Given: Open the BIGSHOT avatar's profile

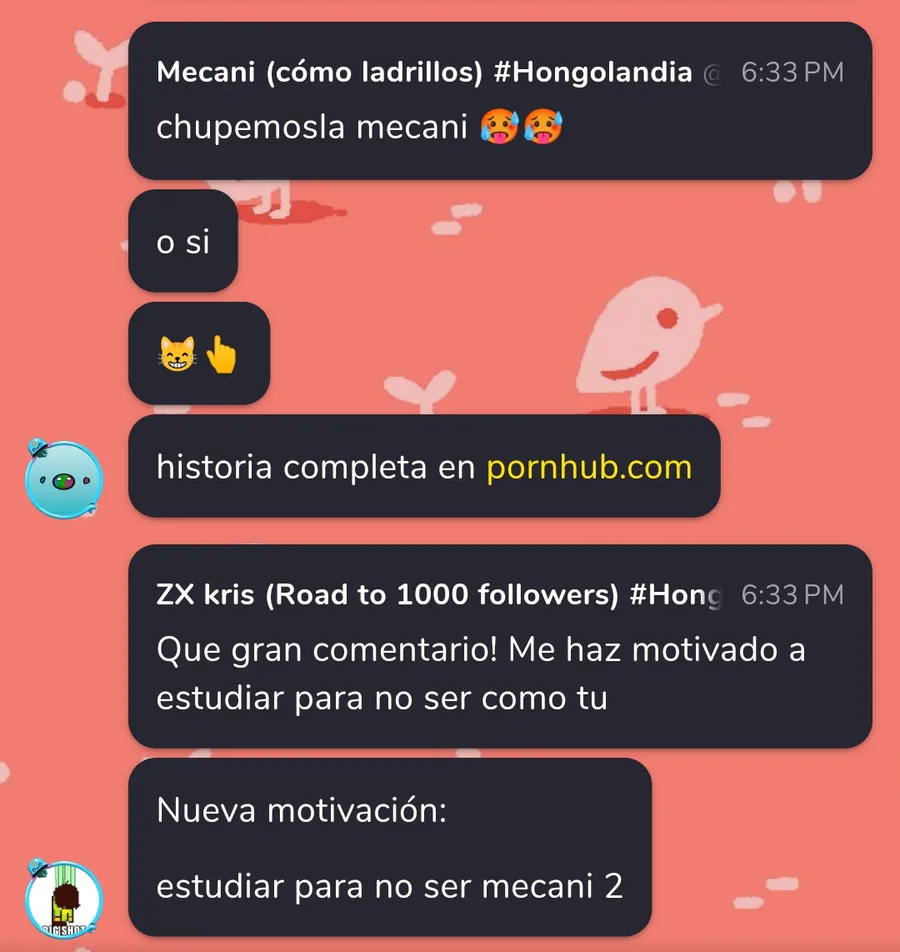Looking at the screenshot, I should pyautogui.click(x=64, y=897).
